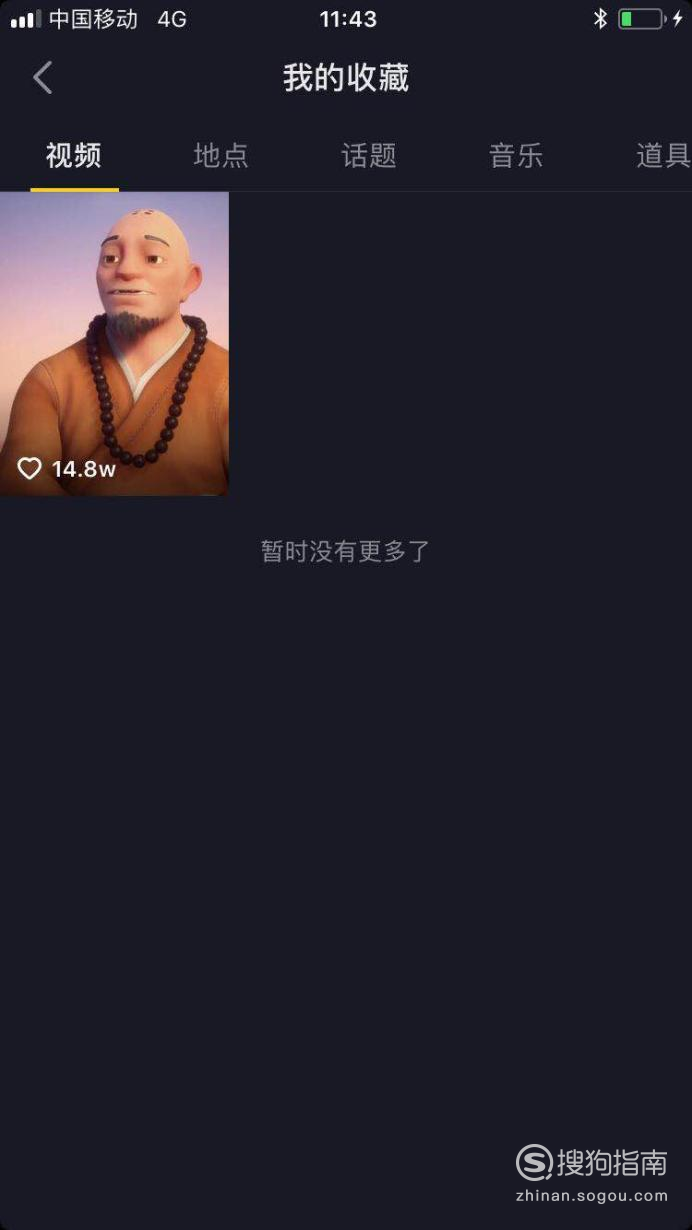
Task: Show the 音乐 tab
Action: click(516, 156)
